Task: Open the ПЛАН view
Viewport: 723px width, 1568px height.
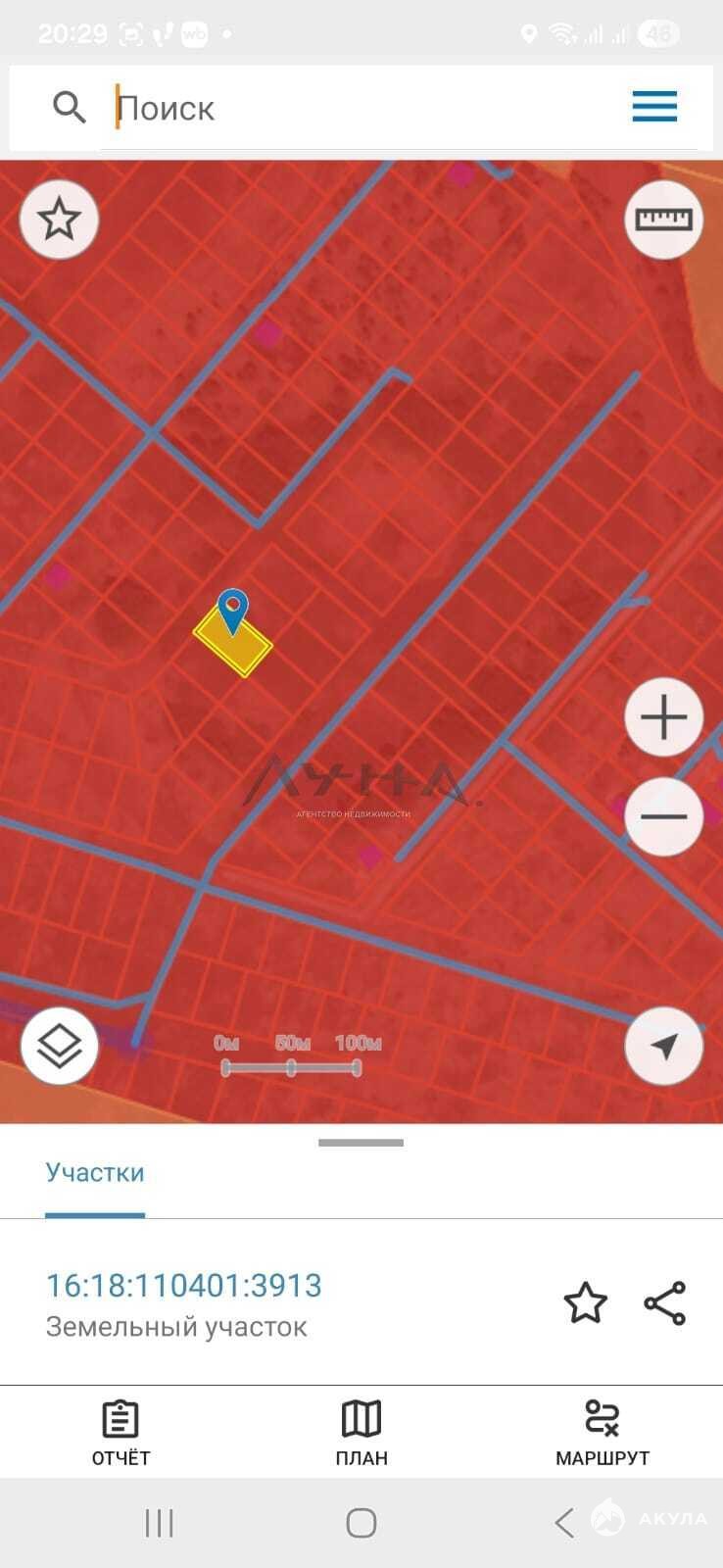Action: coord(361,1433)
